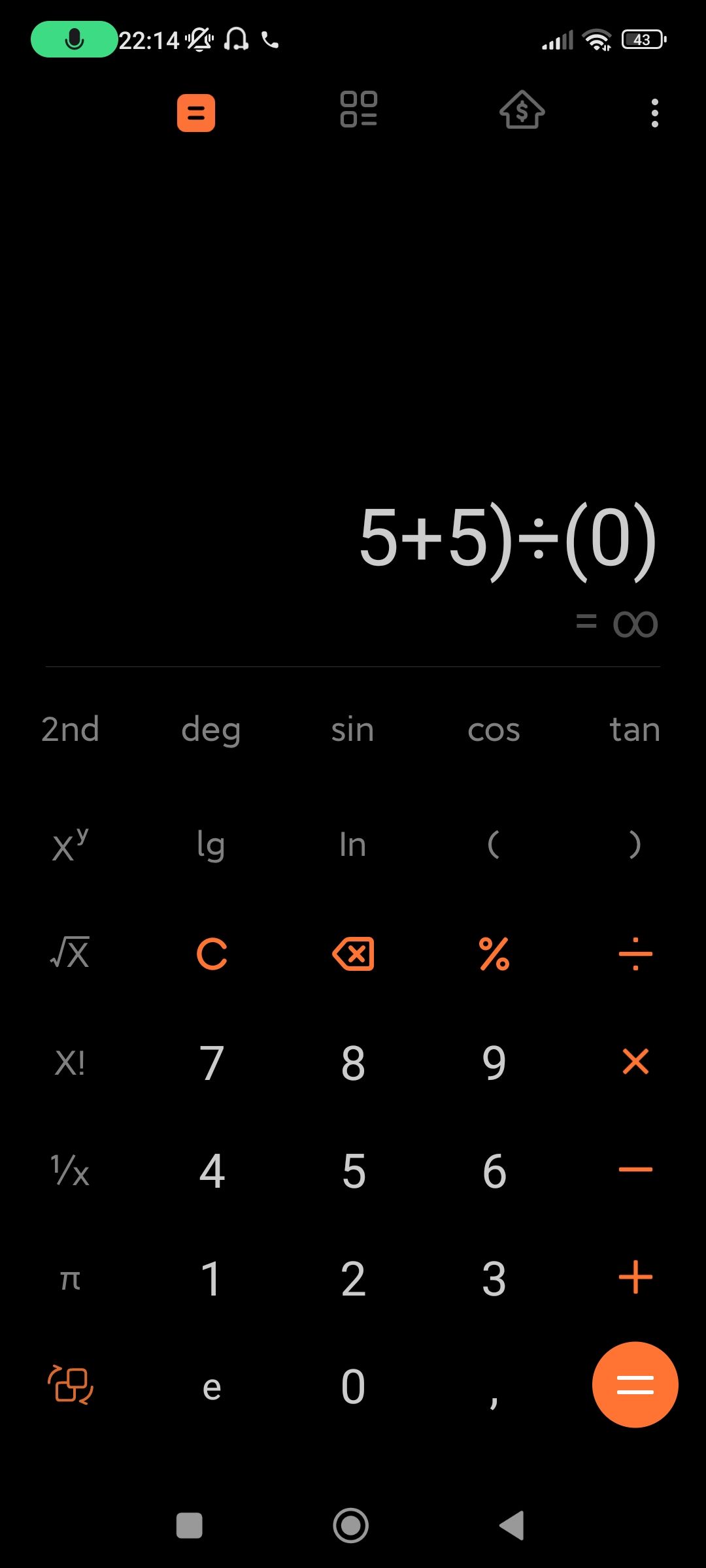Tap the orange equals button
The height and width of the screenshot is (1568, 706).
pos(635,1384)
